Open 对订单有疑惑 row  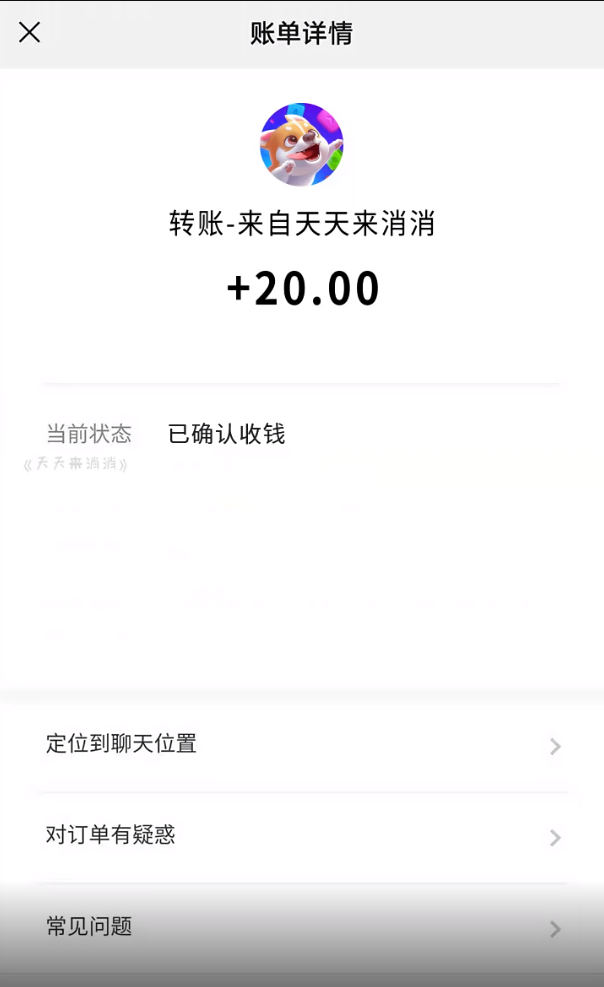pyautogui.click(x=300, y=836)
